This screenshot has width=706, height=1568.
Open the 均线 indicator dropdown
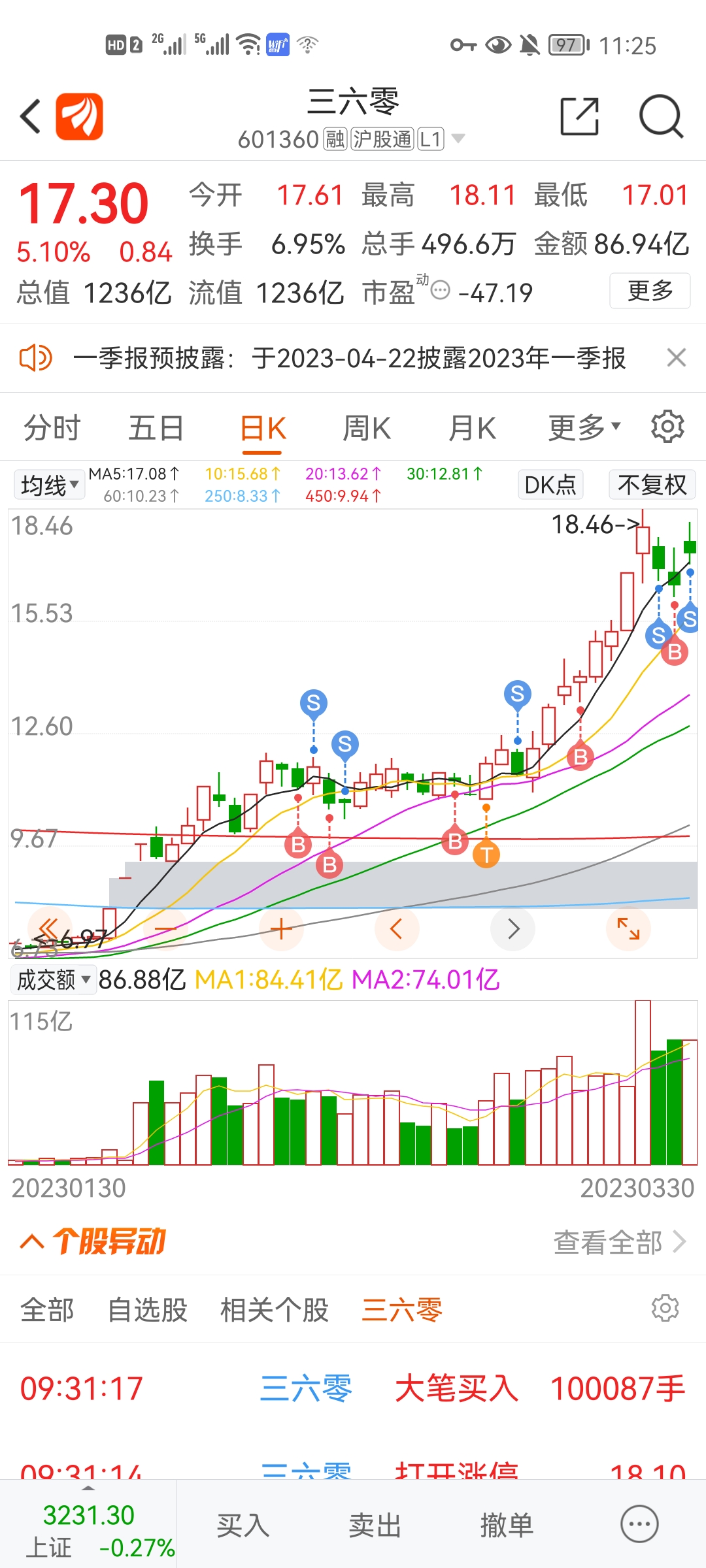click(49, 485)
